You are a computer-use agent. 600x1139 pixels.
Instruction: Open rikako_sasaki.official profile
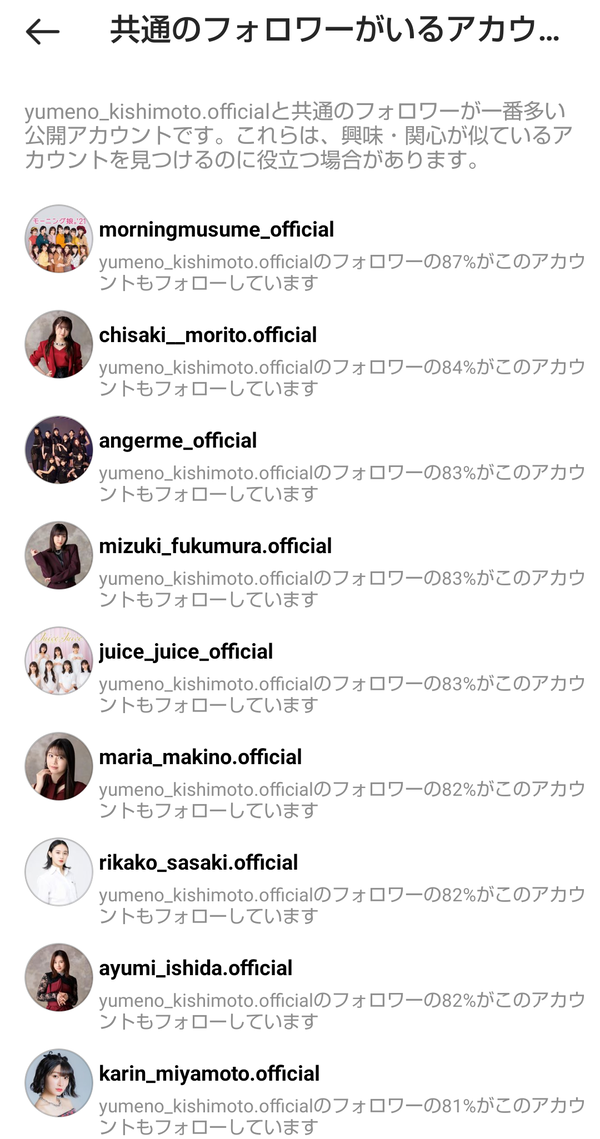click(198, 863)
